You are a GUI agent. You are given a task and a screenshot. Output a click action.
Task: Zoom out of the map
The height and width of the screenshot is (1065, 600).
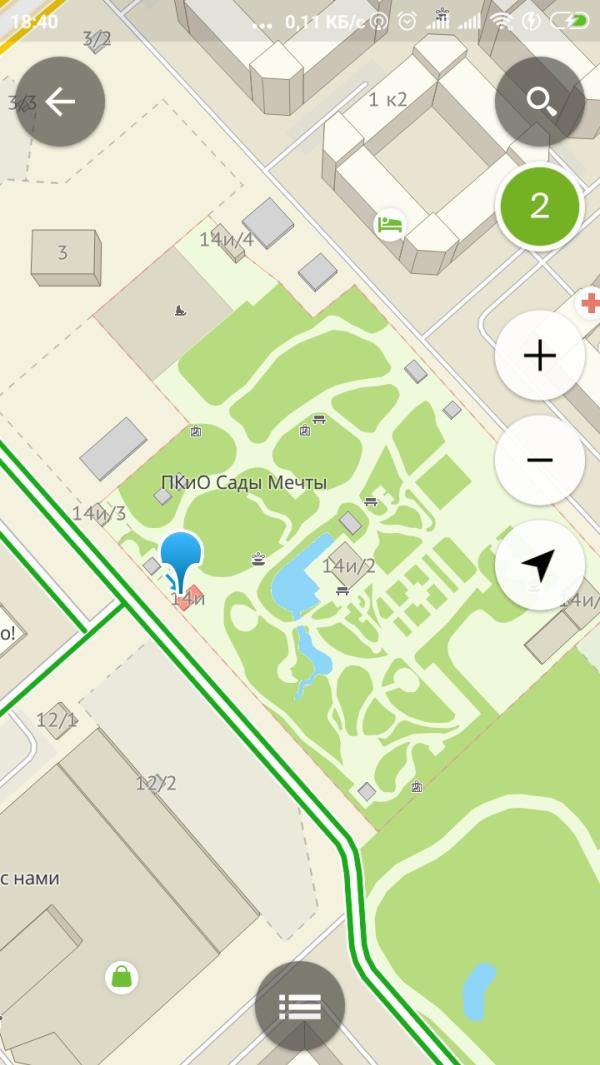[x=540, y=460]
